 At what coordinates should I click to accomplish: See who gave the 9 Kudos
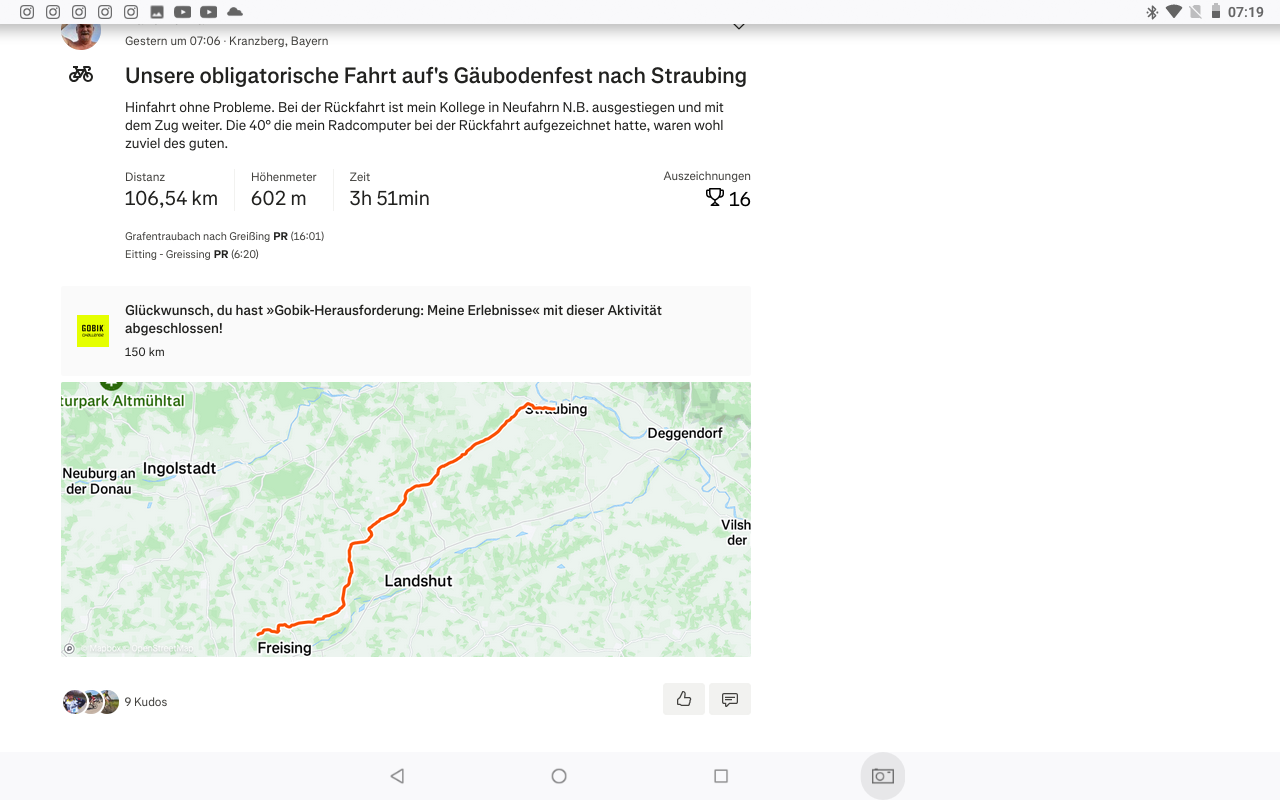(x=115, y=702)
